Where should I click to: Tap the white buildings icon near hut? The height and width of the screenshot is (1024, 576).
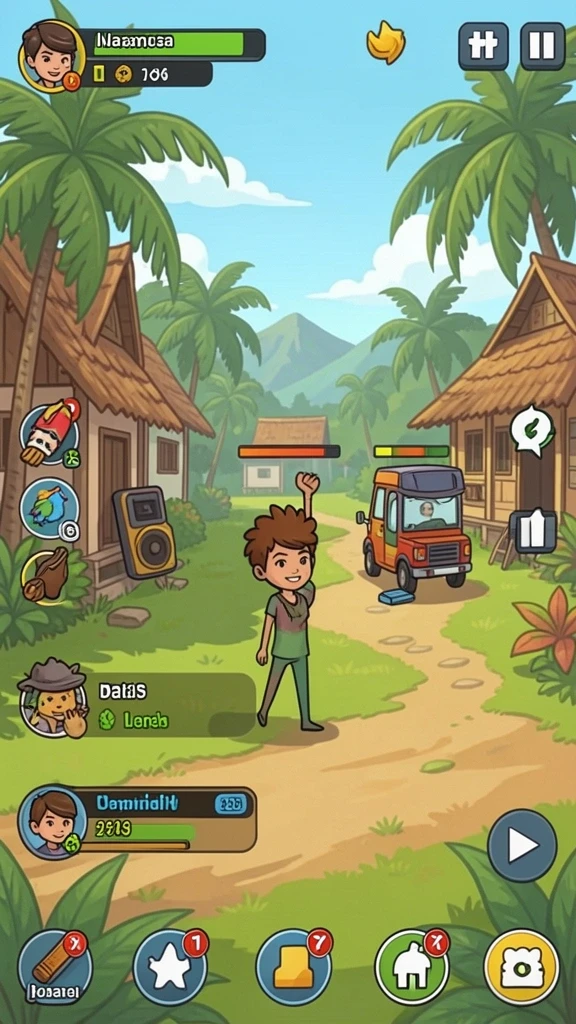[533, 531]
